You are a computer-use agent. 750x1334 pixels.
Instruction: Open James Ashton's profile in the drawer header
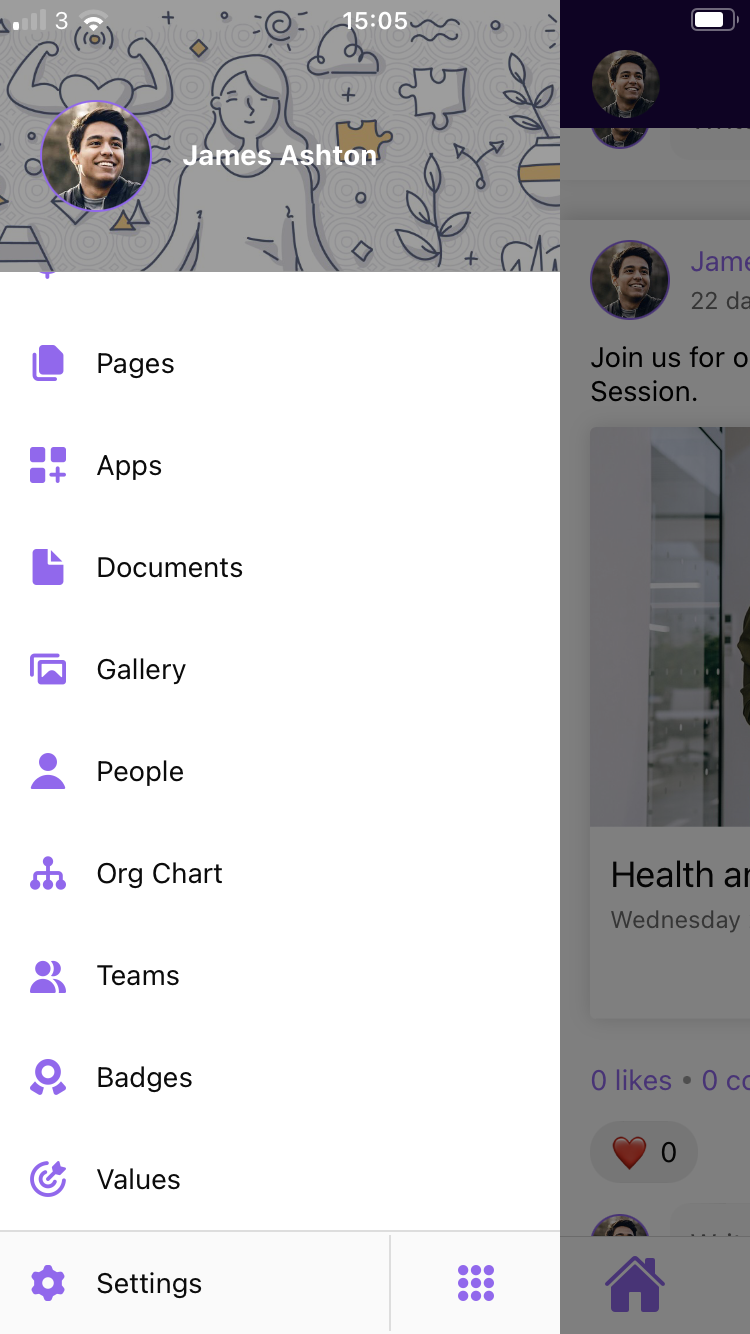[x=96, y=156]
